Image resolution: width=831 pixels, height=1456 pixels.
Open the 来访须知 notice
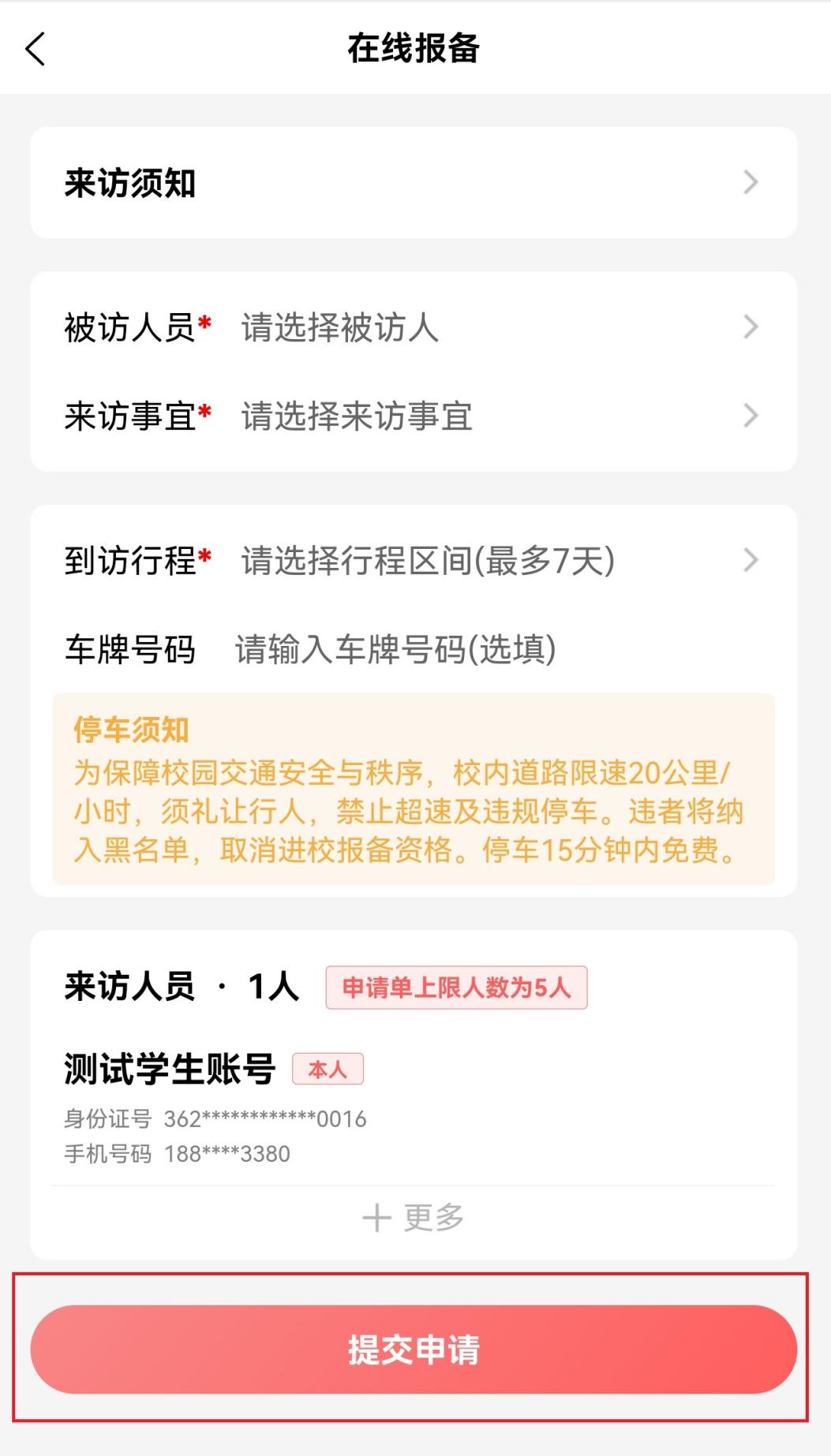413,183
